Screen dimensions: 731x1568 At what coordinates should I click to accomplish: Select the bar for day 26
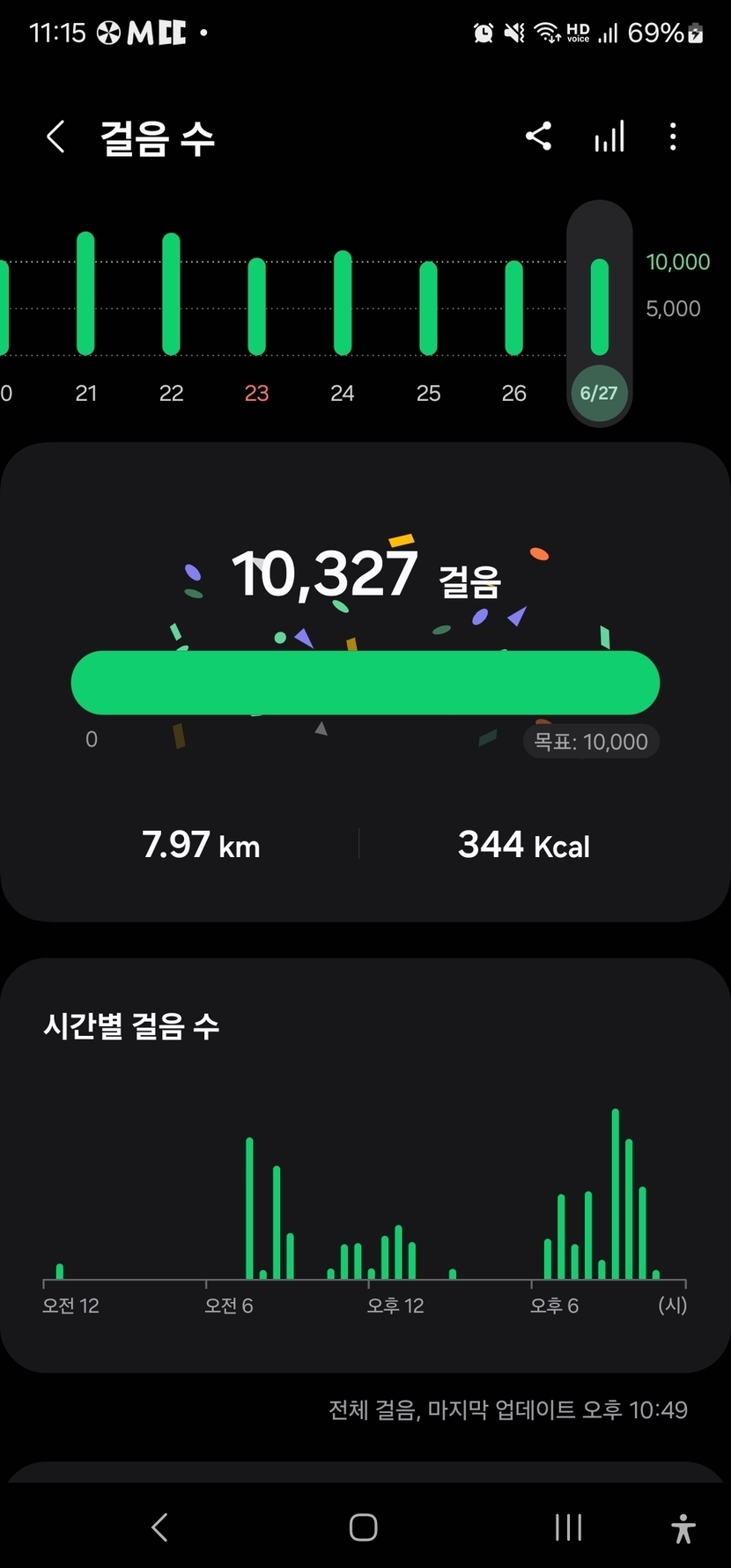(x=513, y=308)
